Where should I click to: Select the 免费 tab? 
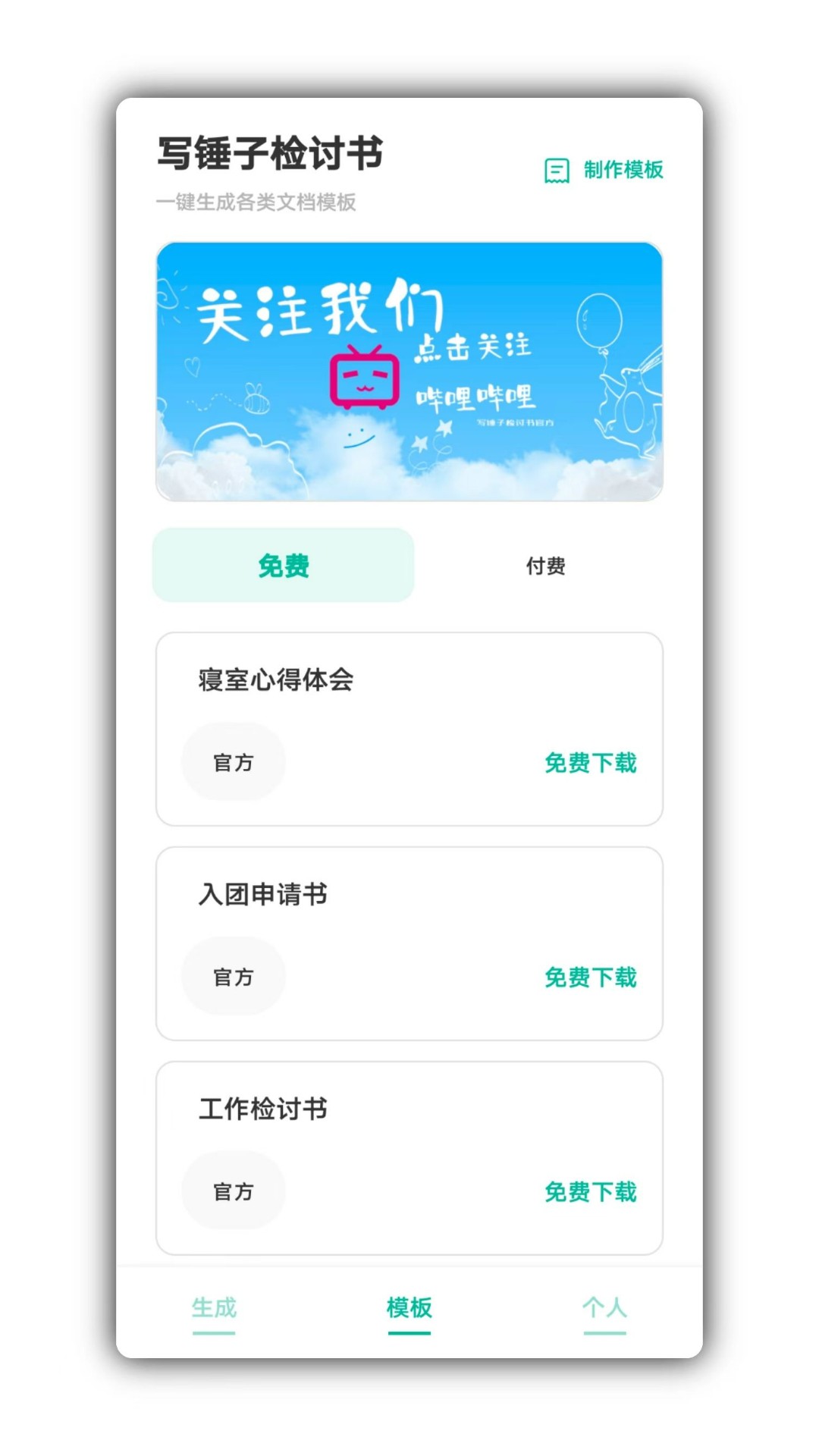tap(284, 566)
